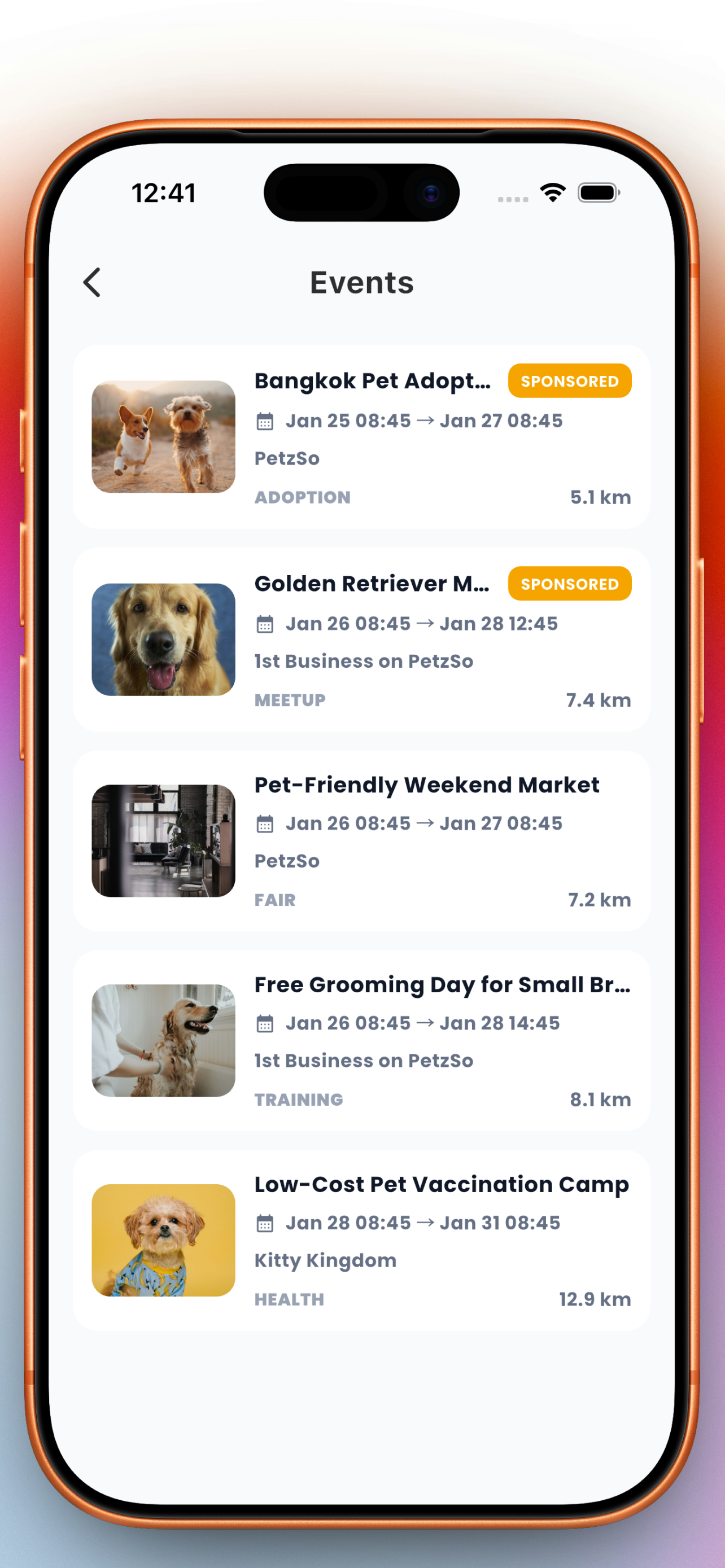This screenshot has height=1568, width=725.
Task: Click the 5.1 km distance label
Action: (x=600, y=497)
